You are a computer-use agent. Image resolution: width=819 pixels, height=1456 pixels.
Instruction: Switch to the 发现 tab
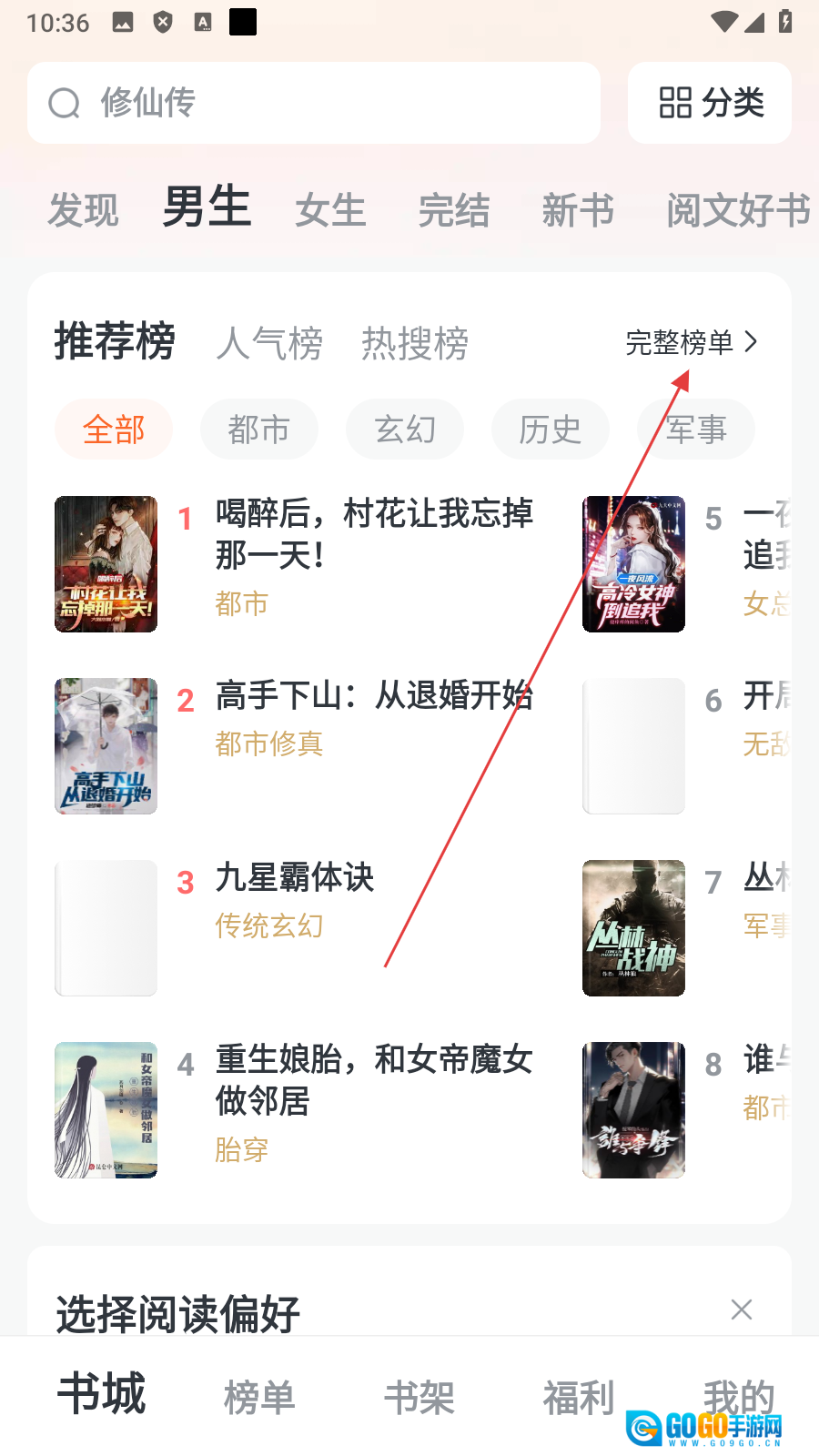[83, 210]
